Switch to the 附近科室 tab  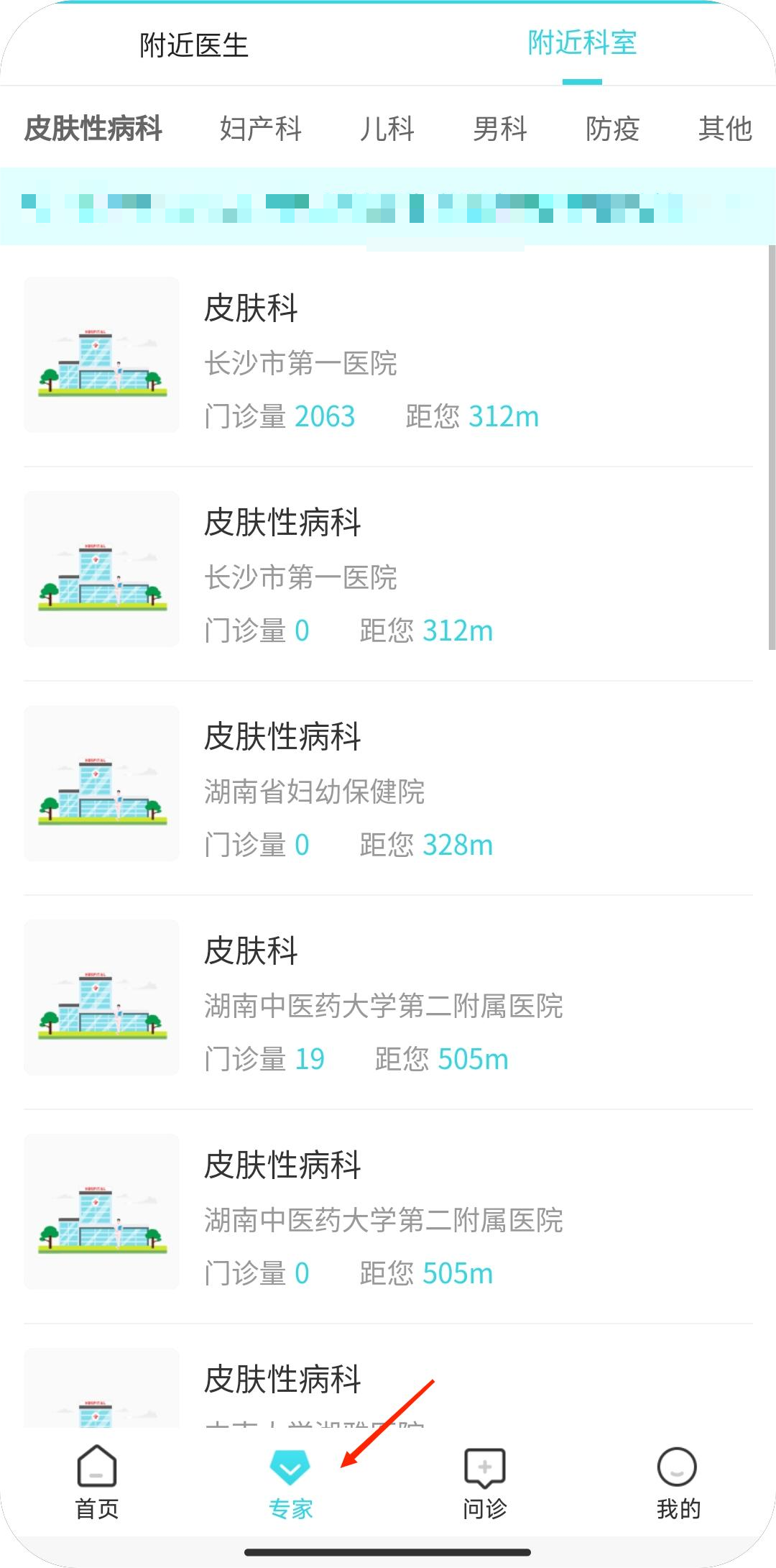[583, 45]
